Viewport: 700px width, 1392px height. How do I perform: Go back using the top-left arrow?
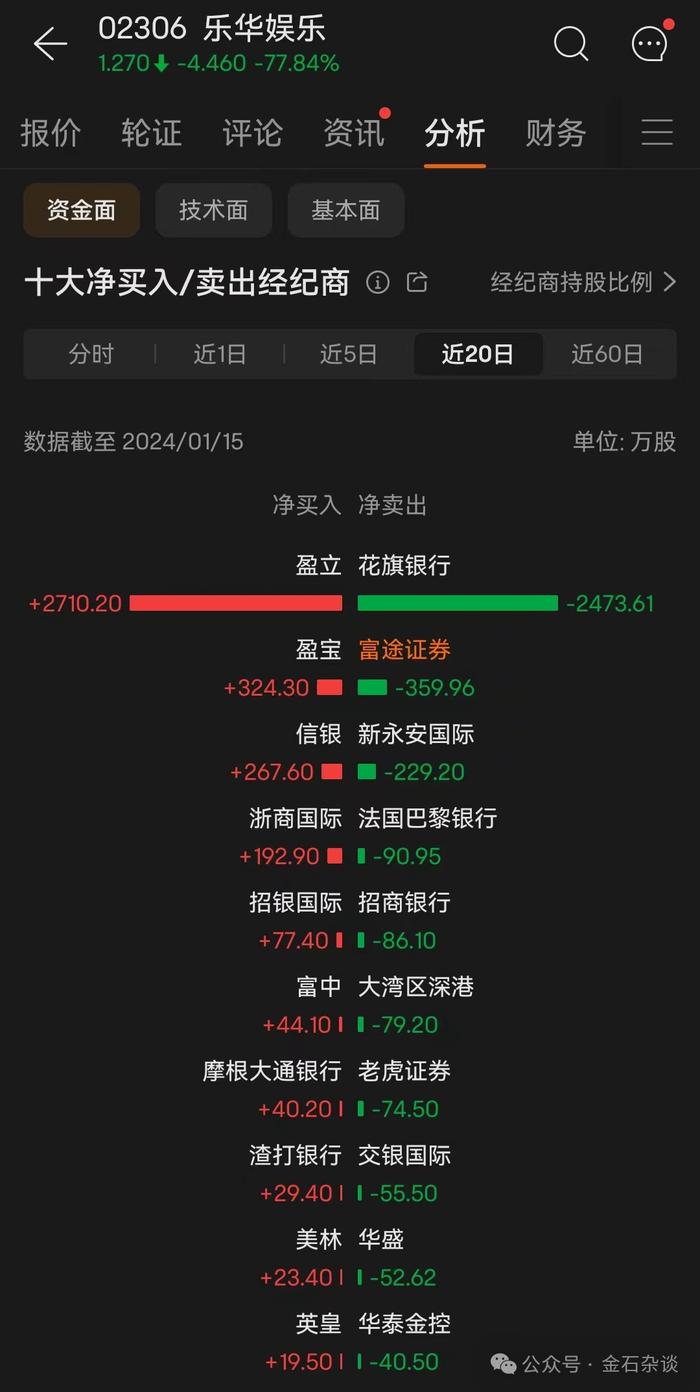(x=49, y=43)
